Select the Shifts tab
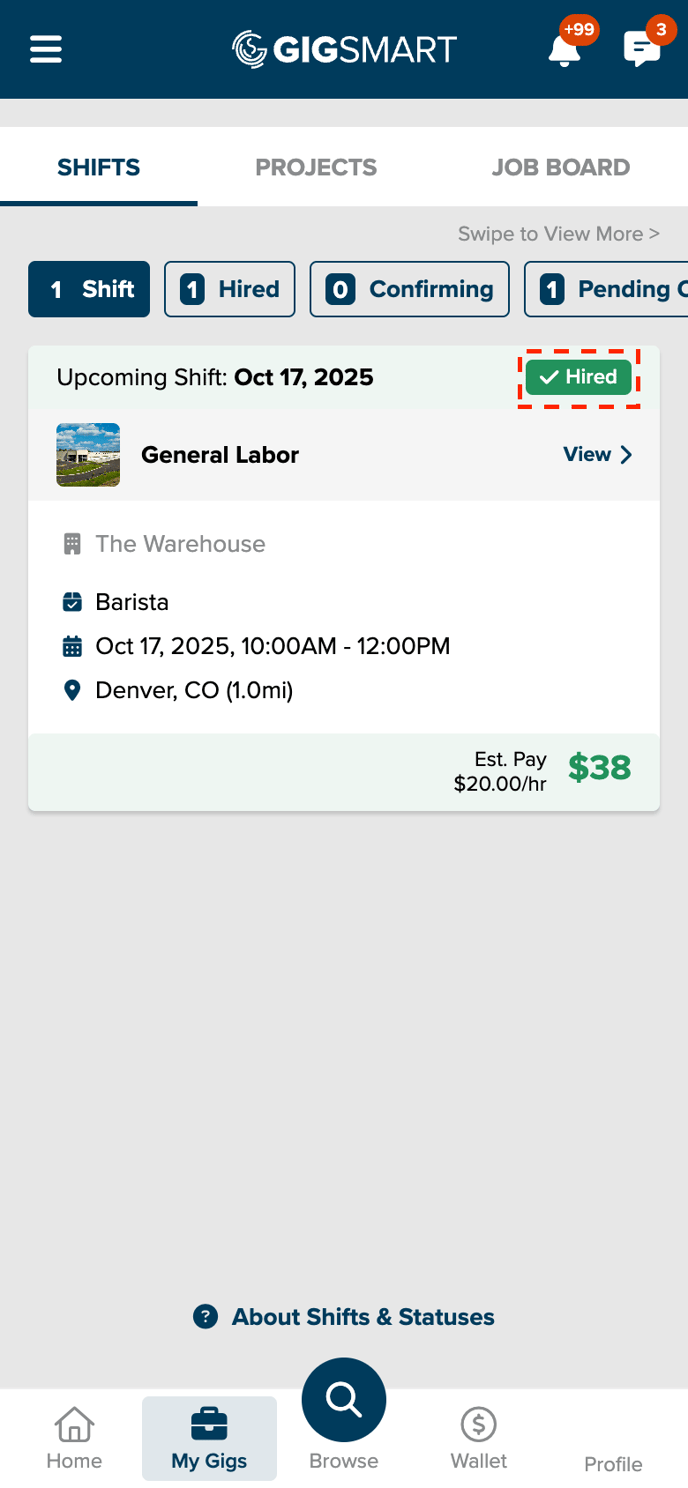 click(x=98, y=168)
